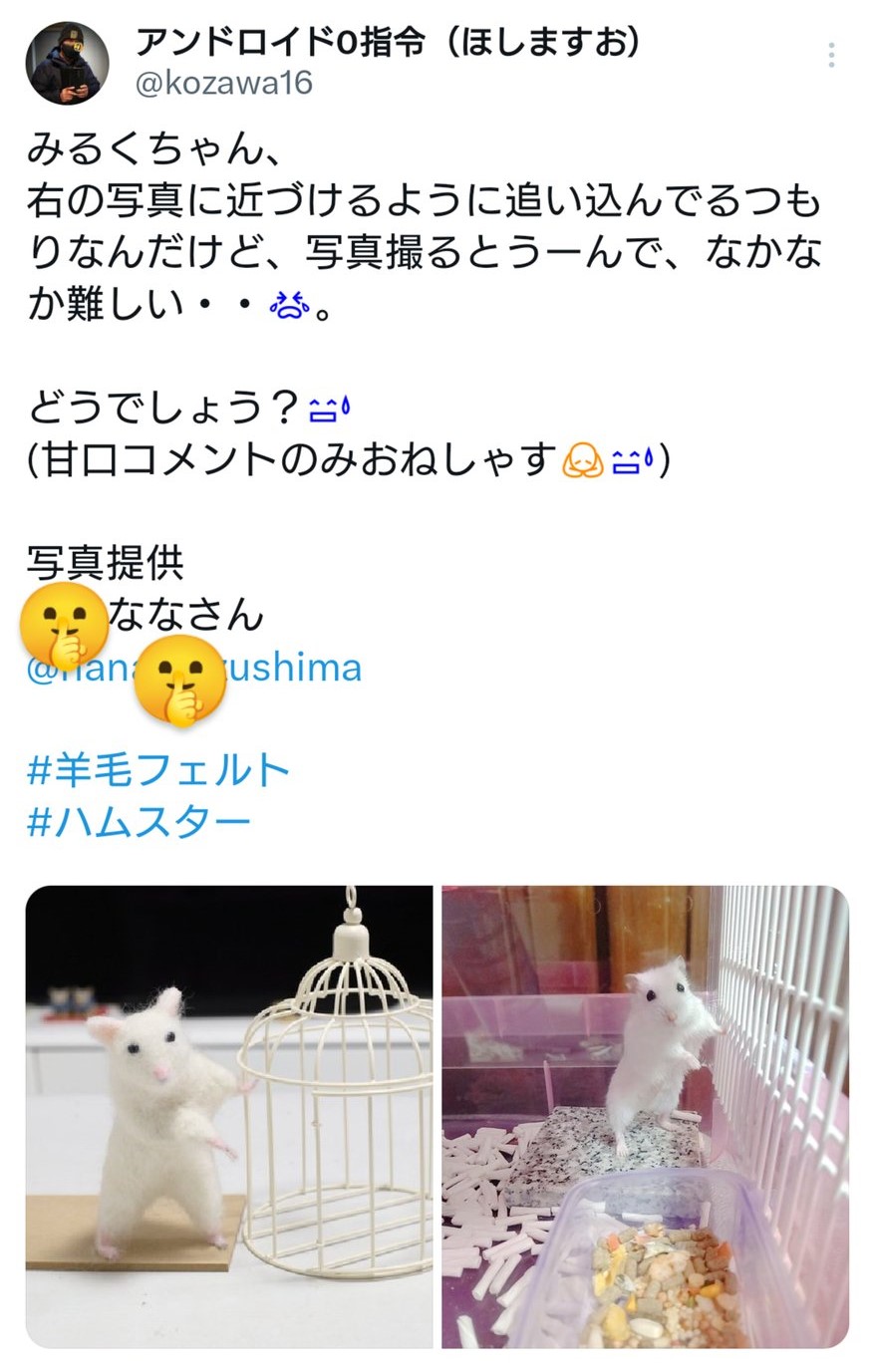
Task: Open the author's profile picture
Action: click(67, 63)
